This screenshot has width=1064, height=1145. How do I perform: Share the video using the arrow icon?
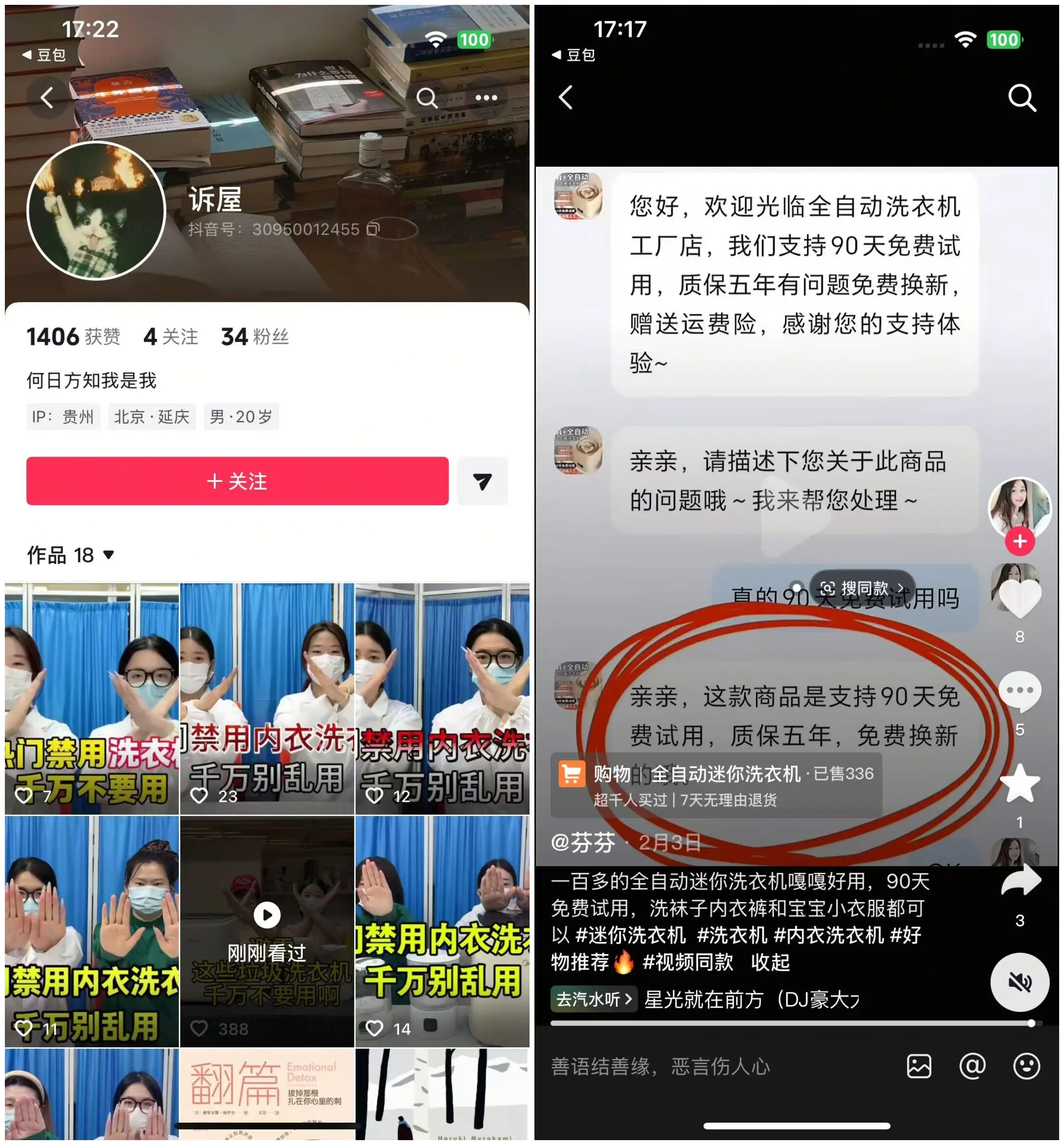(1019, 881)
